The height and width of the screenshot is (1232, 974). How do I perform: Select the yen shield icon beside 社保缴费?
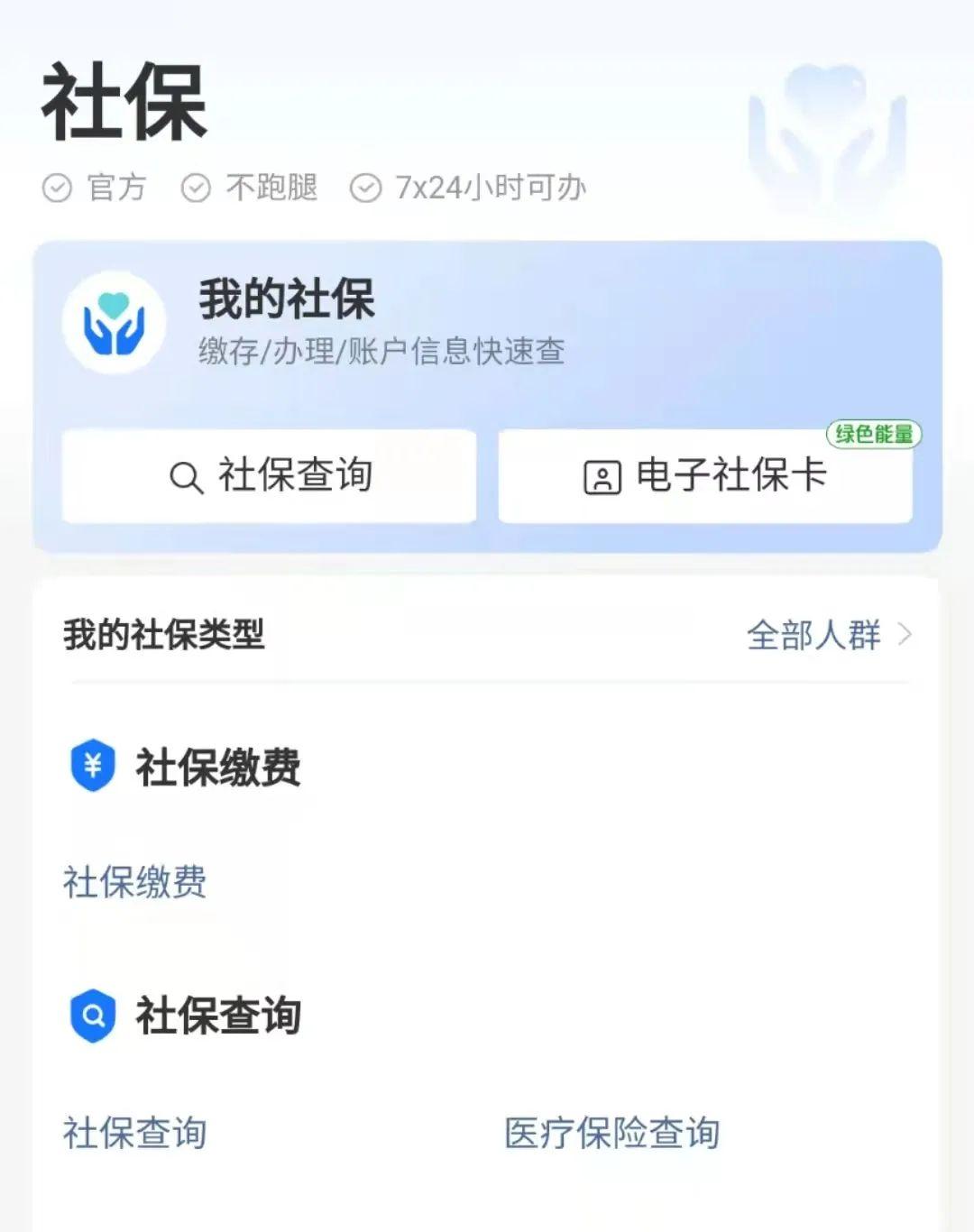tap(93, 768)
